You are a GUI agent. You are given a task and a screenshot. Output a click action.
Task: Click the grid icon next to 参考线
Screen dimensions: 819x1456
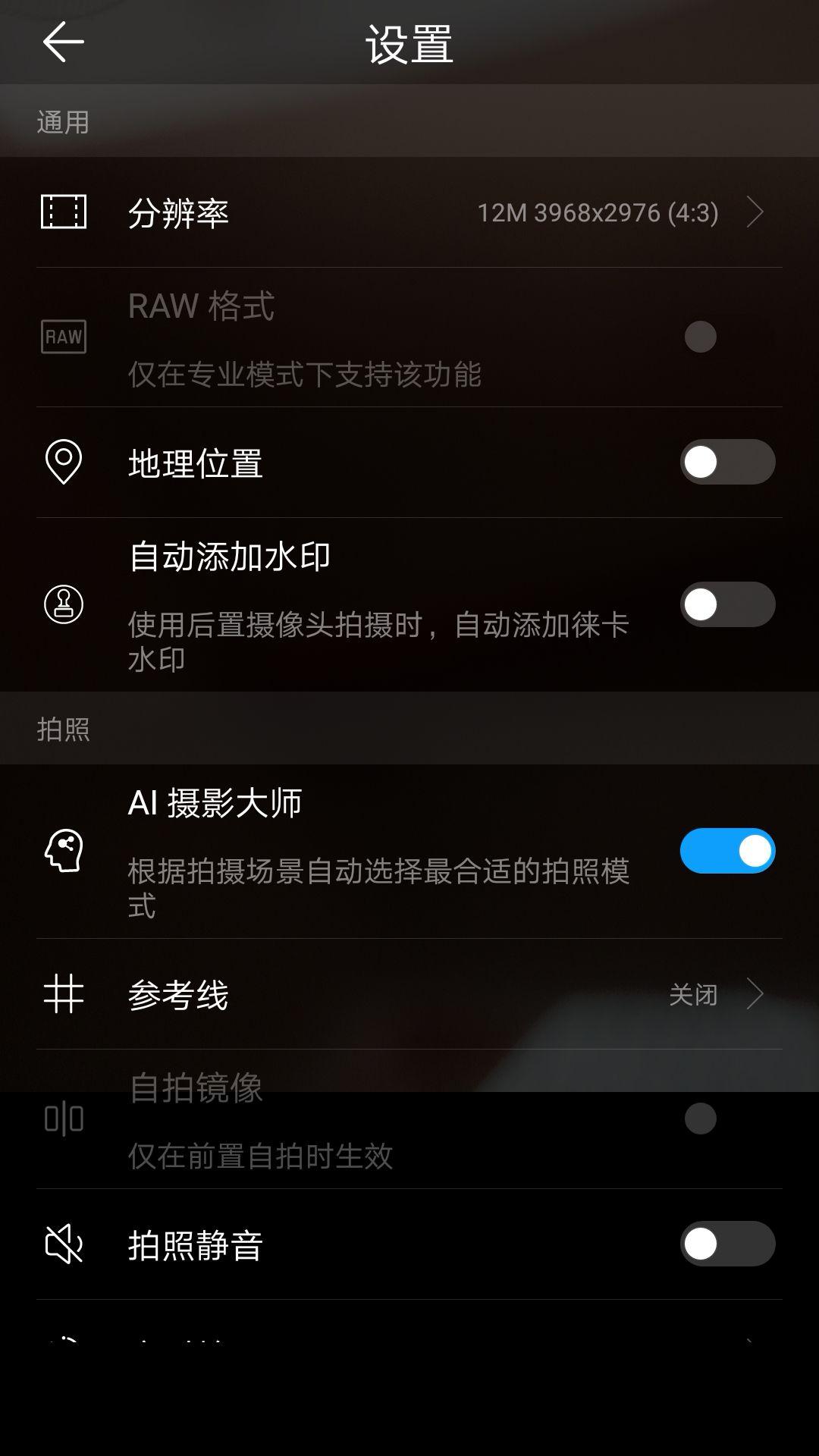point(65,994)
